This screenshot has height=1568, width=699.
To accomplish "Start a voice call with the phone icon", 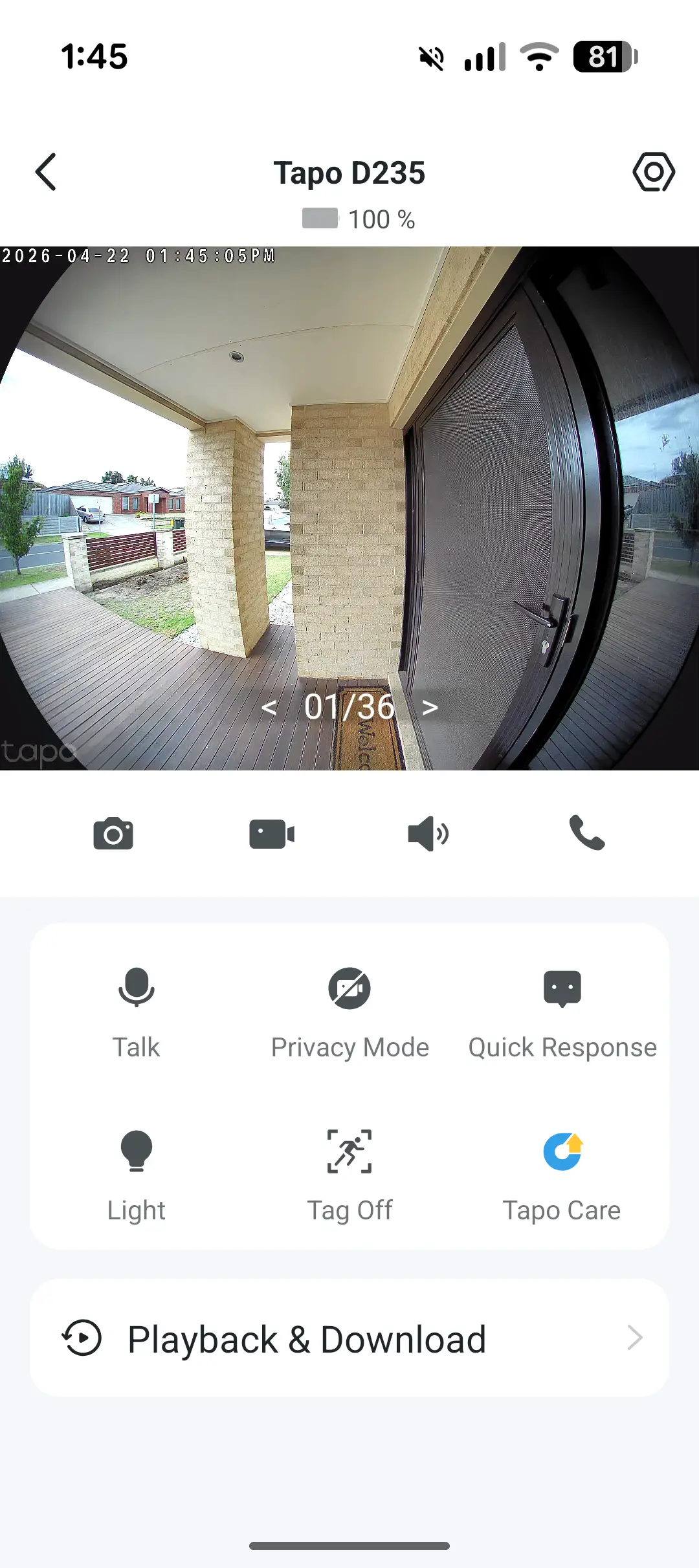I will (586, 833).
